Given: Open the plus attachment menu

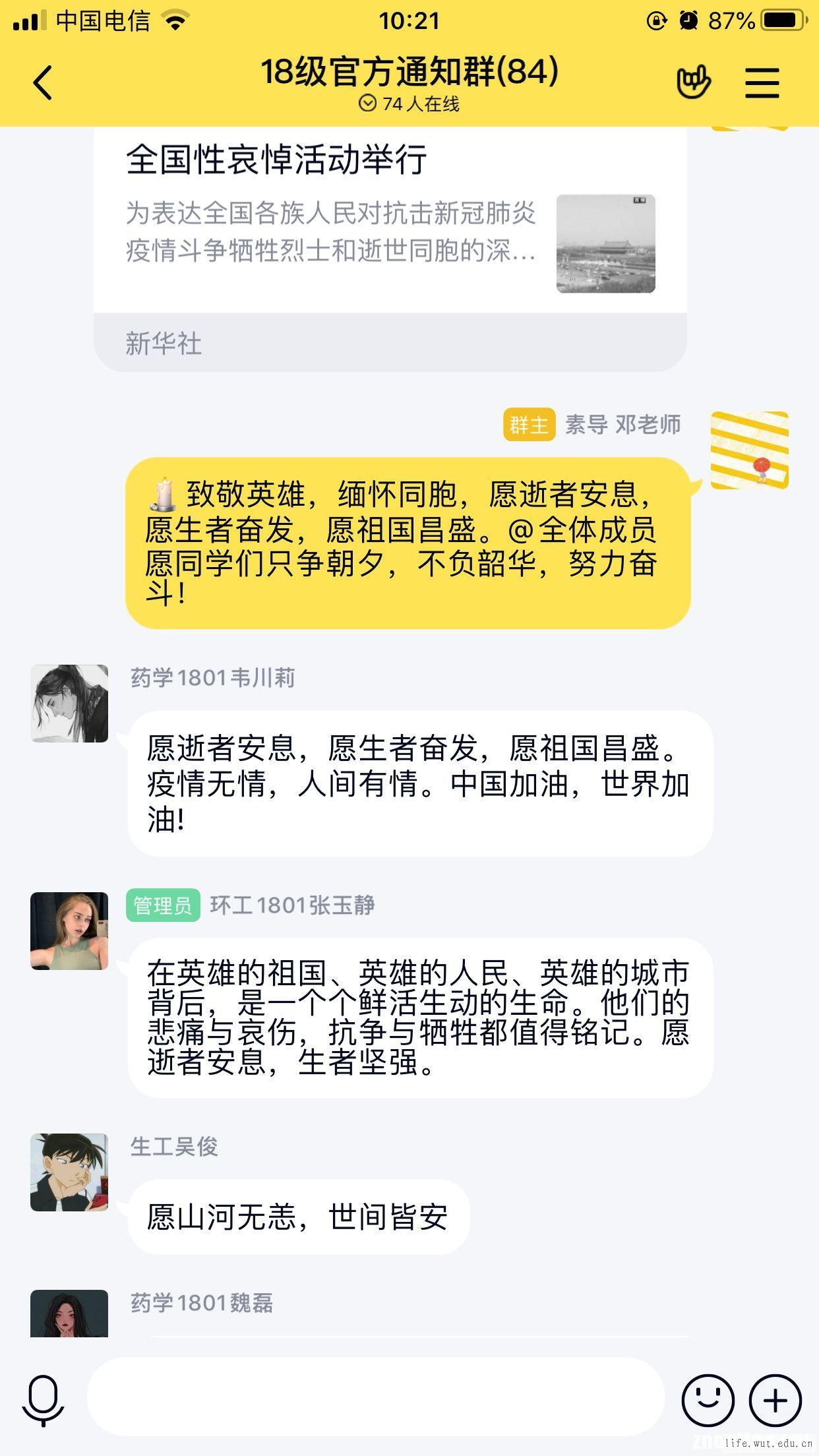Looking at the screenshot, I should [775, 1401].
